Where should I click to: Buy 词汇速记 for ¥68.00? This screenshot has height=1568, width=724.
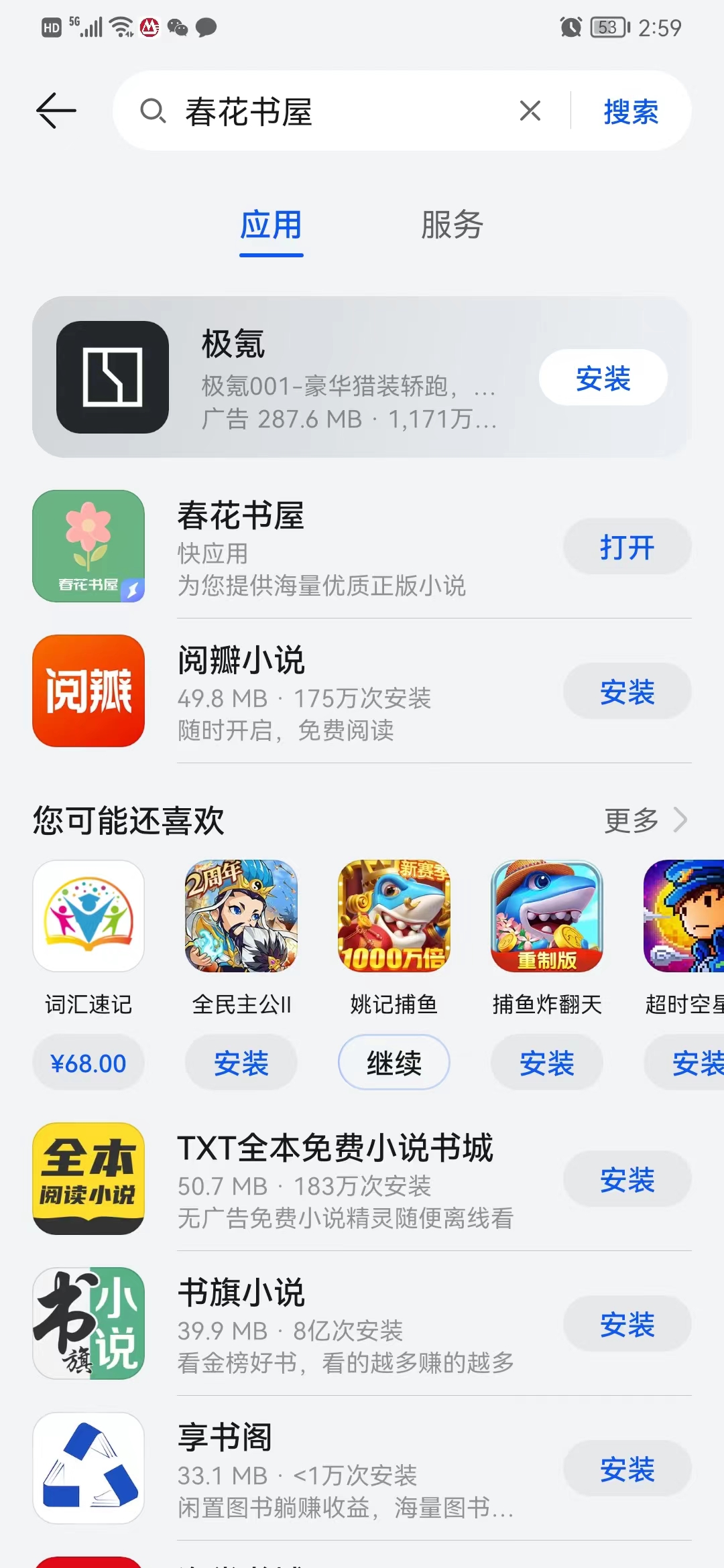(x=88, y=1063)
